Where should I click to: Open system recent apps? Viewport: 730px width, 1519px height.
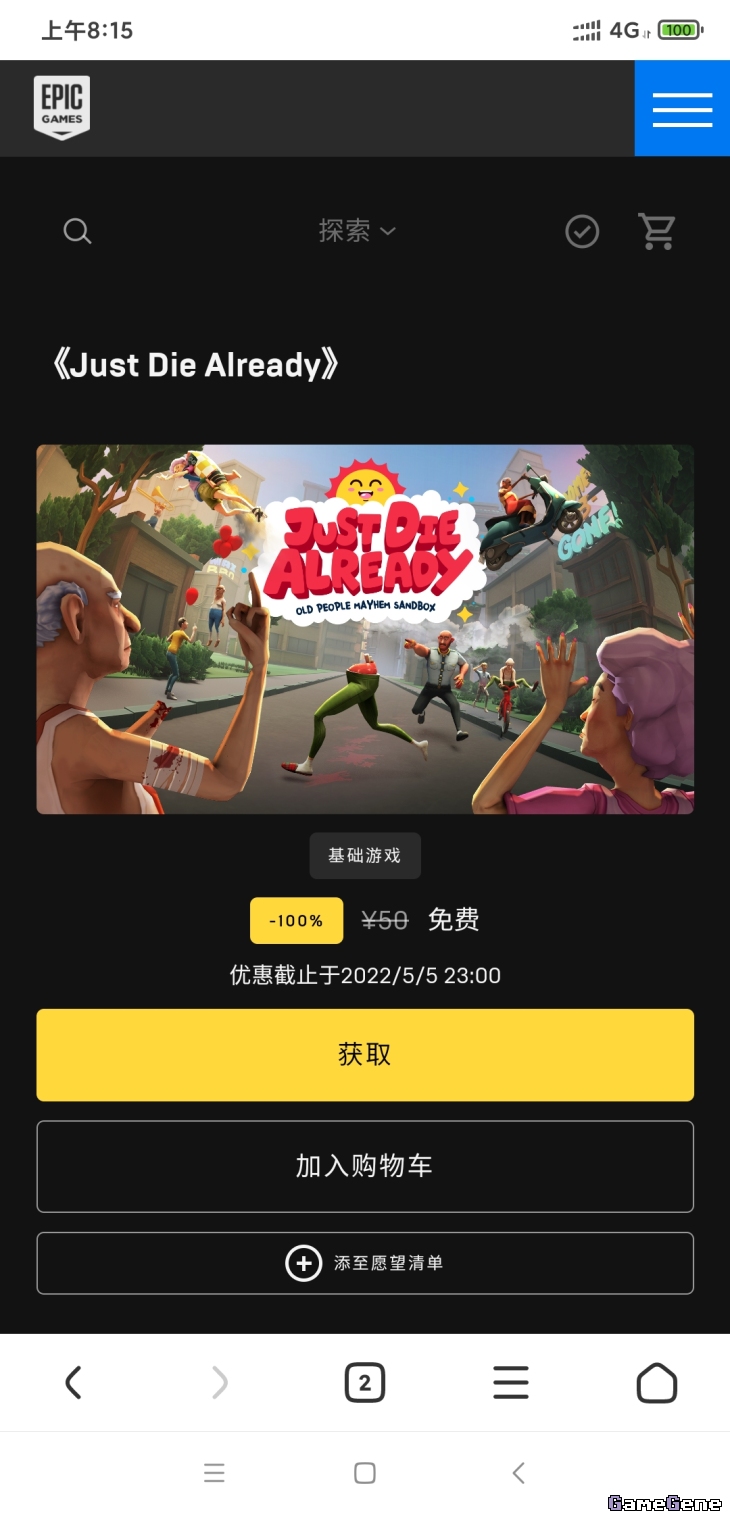[214, 1472]
